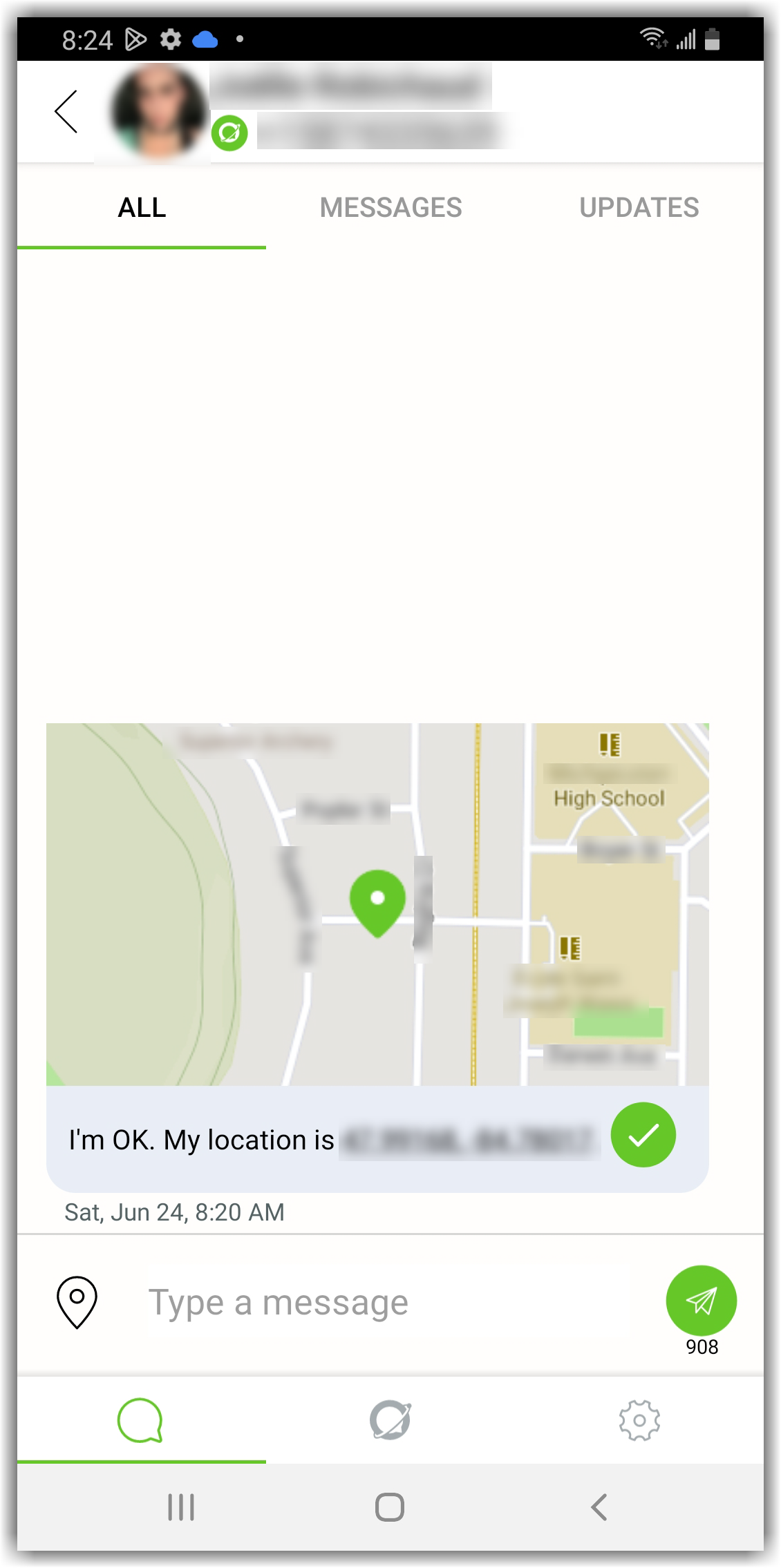This screenshot has height=1568, width=781.
Task: Attach my location to the message
Action: point(77,1302)
